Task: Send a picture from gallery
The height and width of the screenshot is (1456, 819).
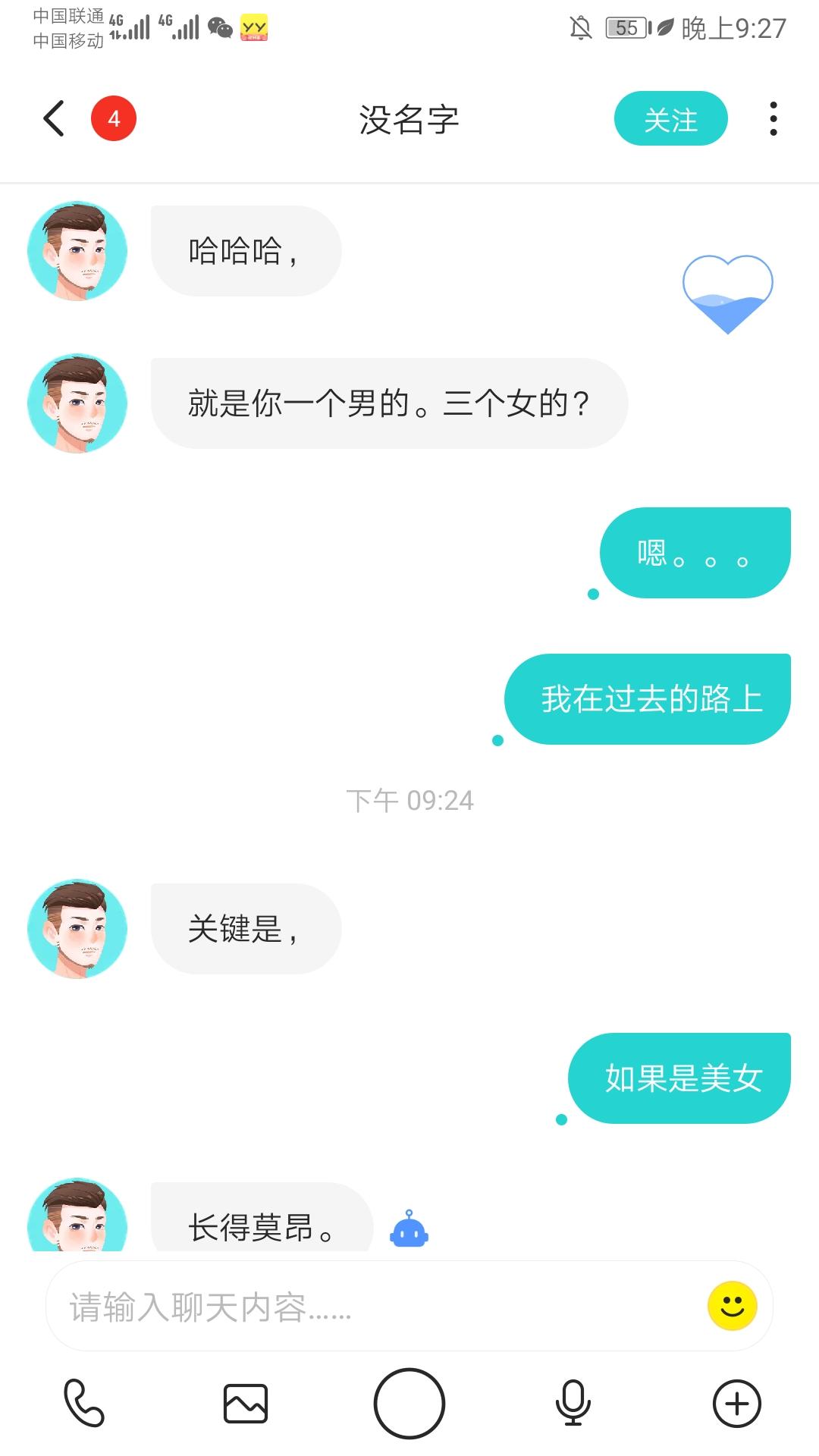Action: (x=246, y=1403)
